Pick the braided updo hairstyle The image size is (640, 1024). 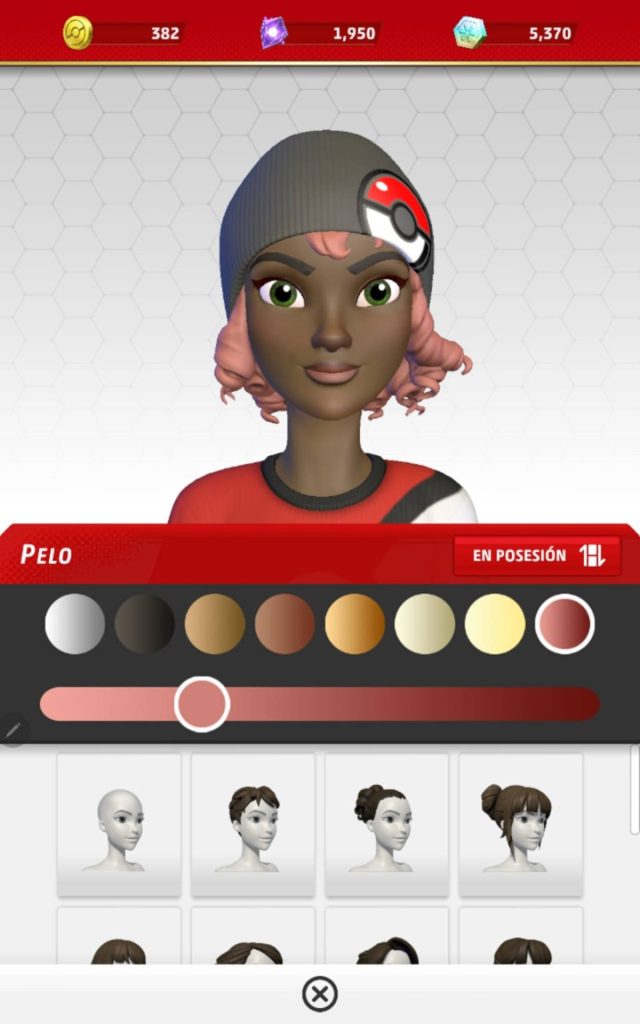click(387, 825)
